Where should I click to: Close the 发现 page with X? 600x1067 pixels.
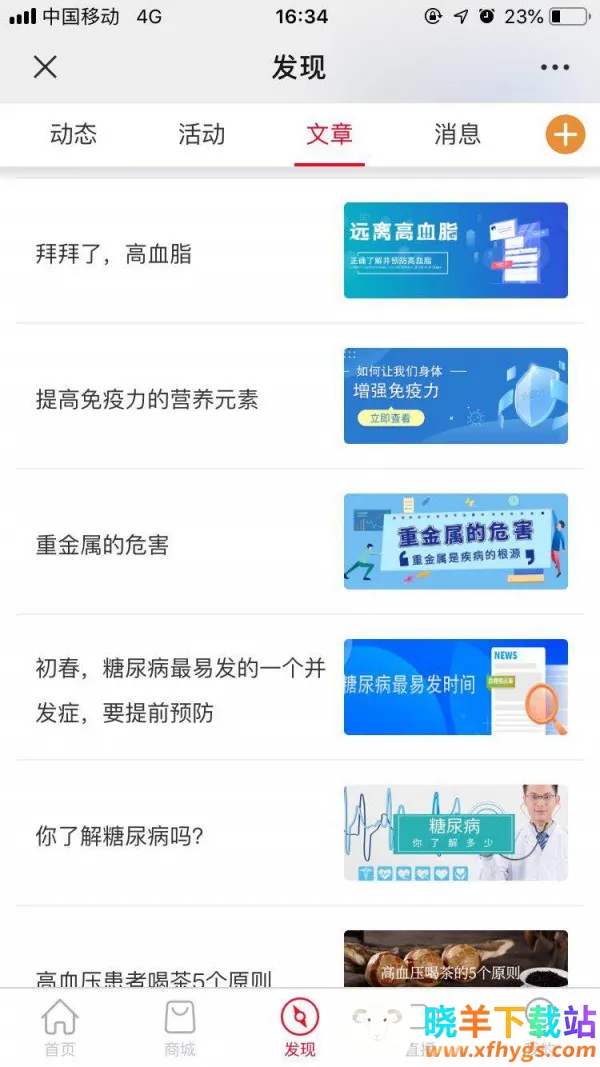45,67
